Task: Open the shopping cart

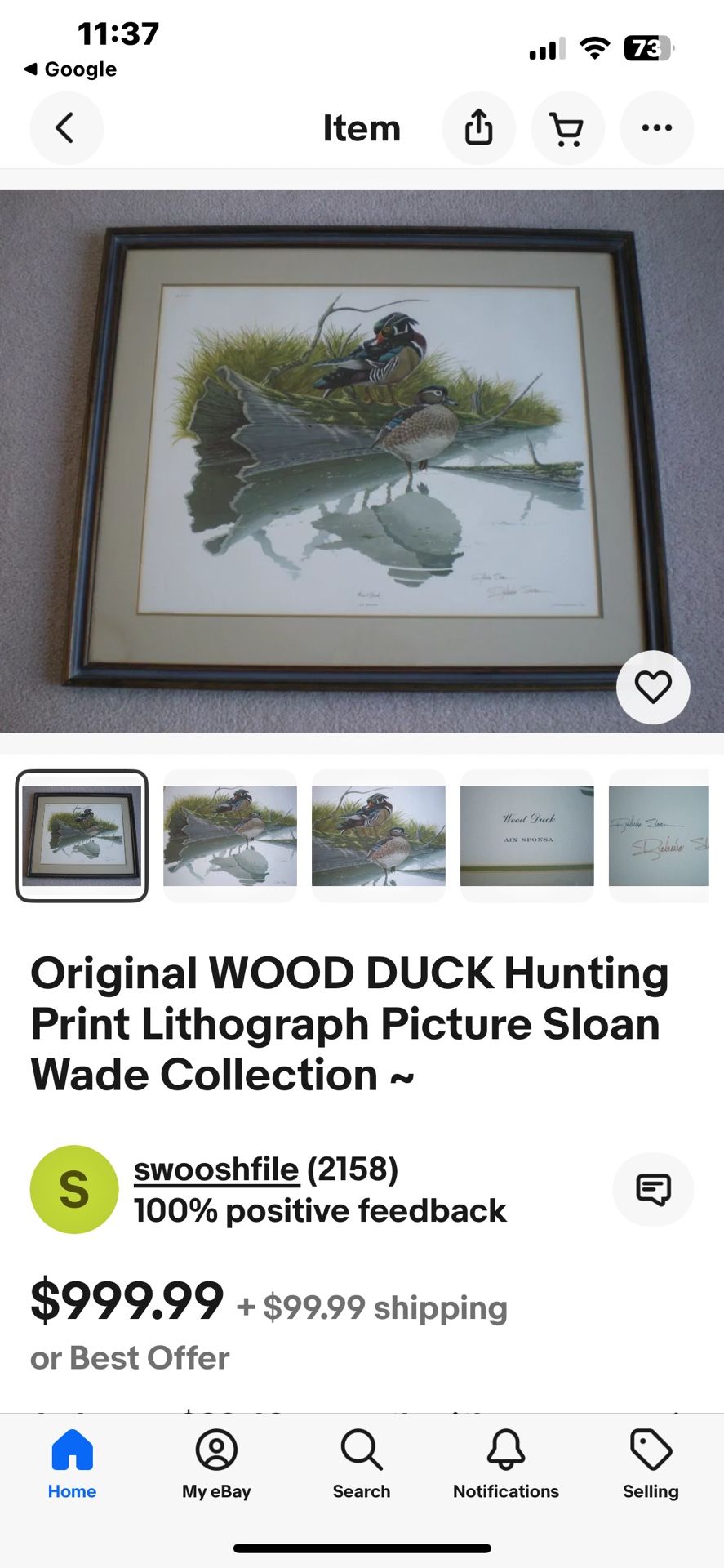Action: (567, 127)
